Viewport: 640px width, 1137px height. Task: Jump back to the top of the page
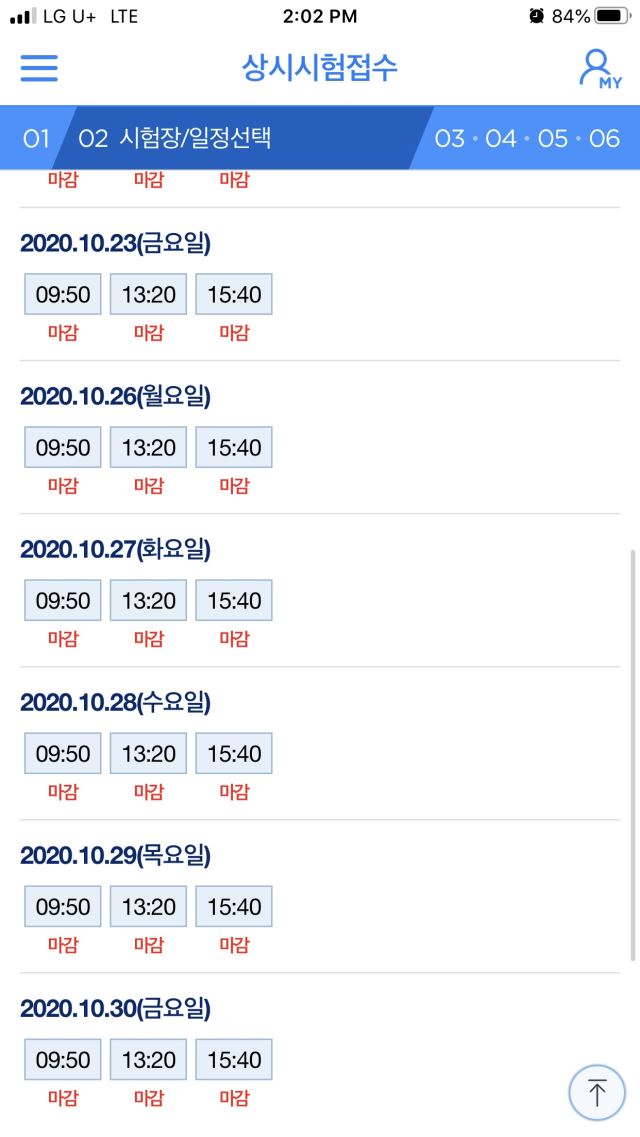coord(597,1092)
